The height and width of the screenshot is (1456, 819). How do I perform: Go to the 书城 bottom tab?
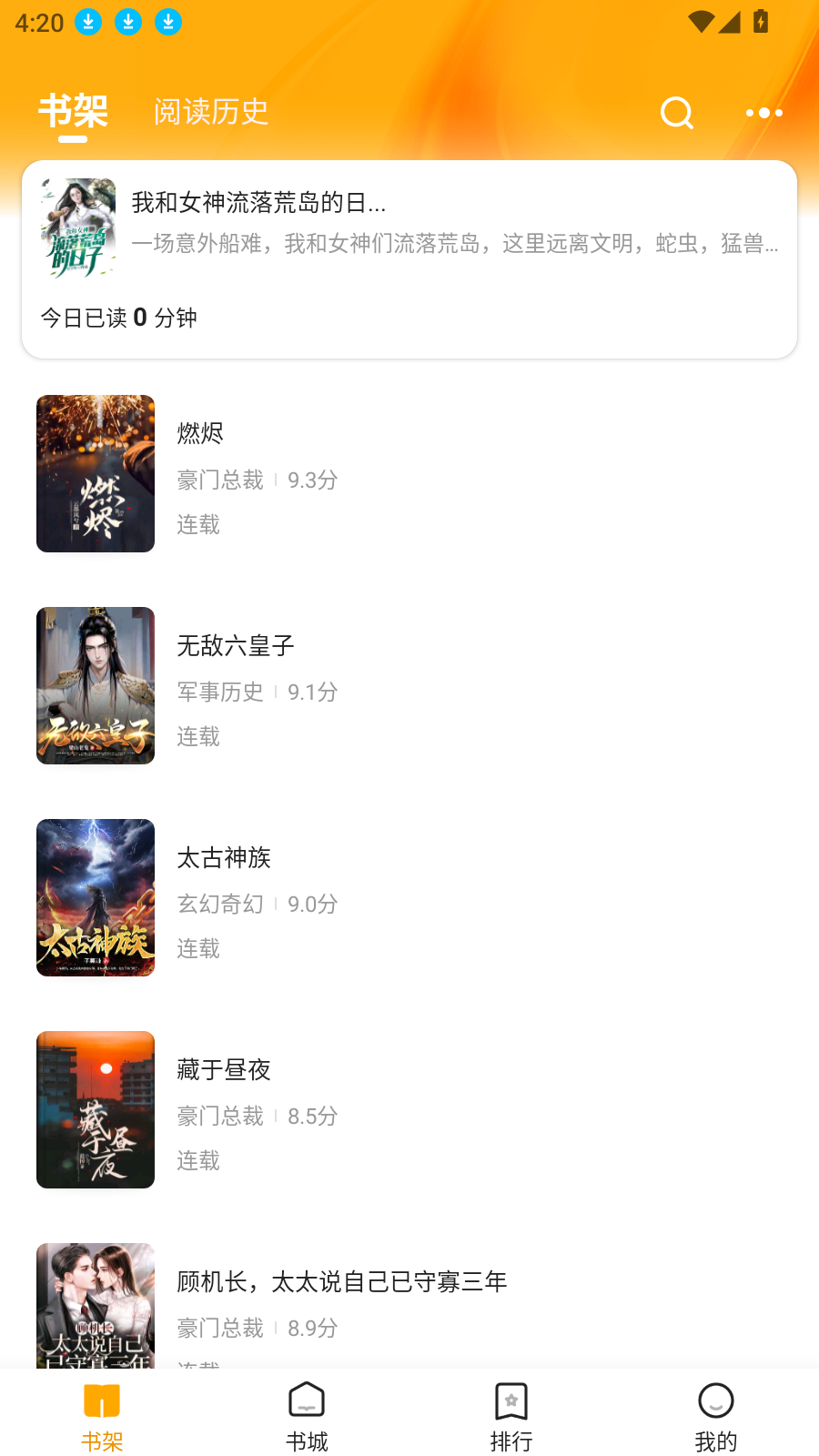click(x=307, y=1416)
